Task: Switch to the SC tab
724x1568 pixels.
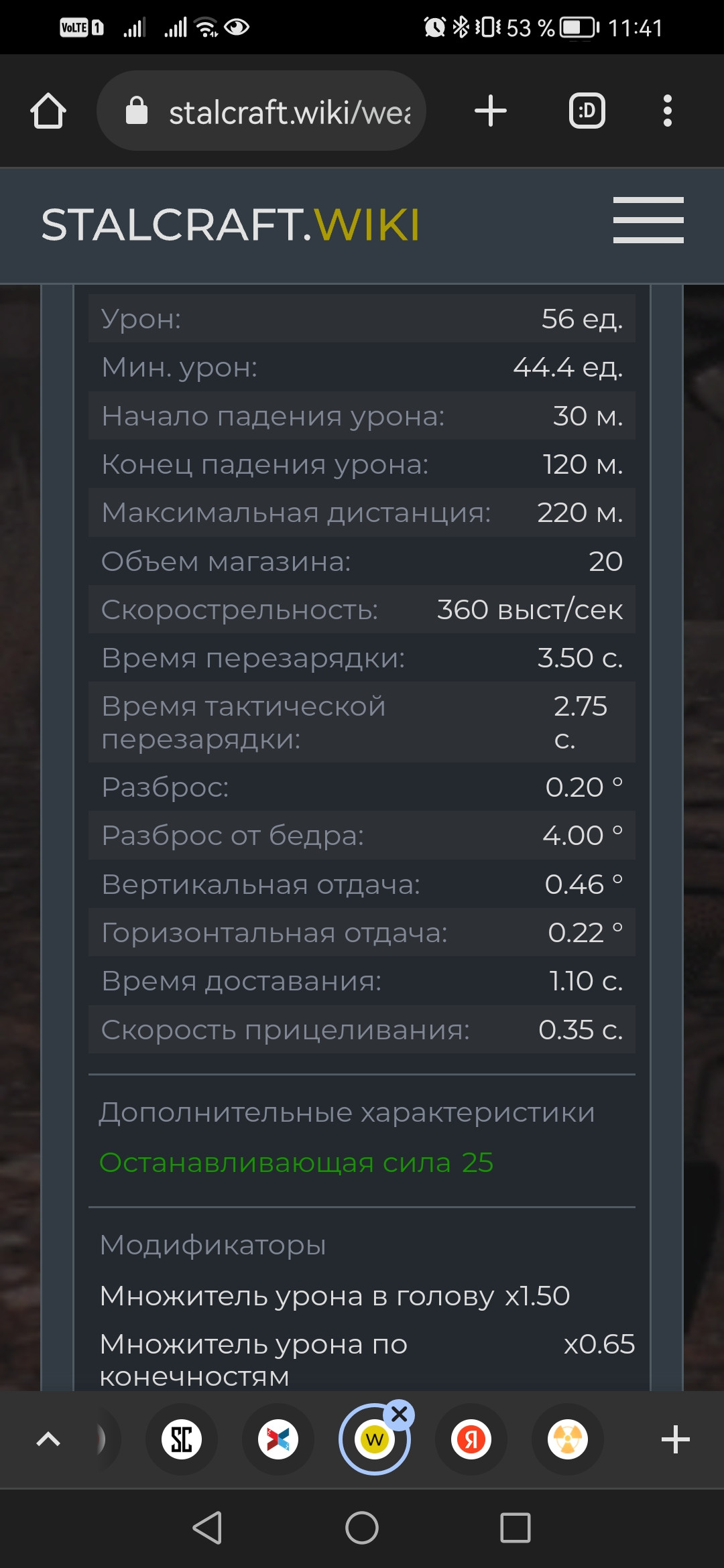Action: (x=182, y=1439)
